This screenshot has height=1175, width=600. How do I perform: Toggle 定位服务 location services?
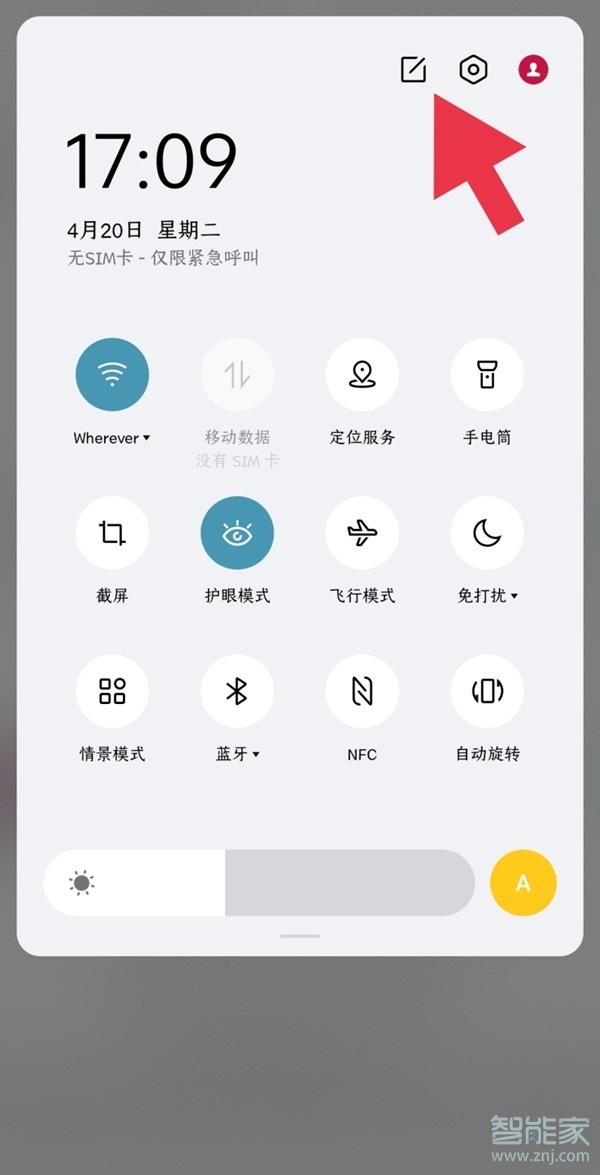tap(362, 375)
